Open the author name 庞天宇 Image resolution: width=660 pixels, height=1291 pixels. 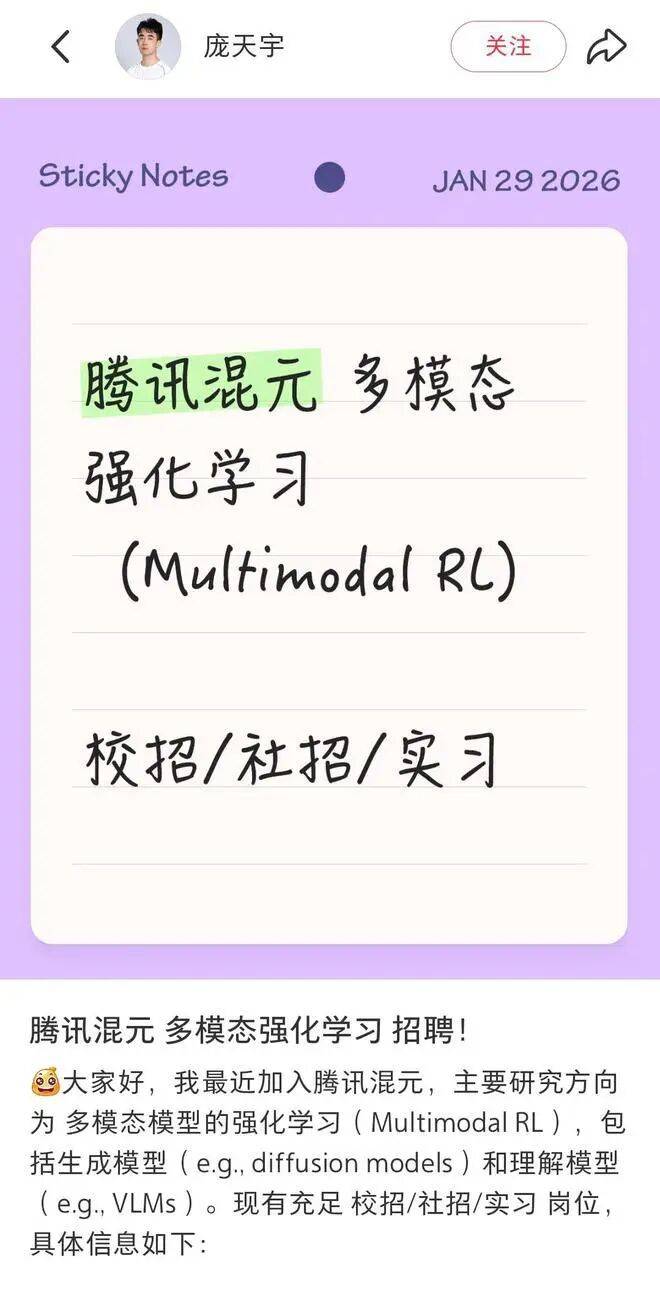point(244,47)
